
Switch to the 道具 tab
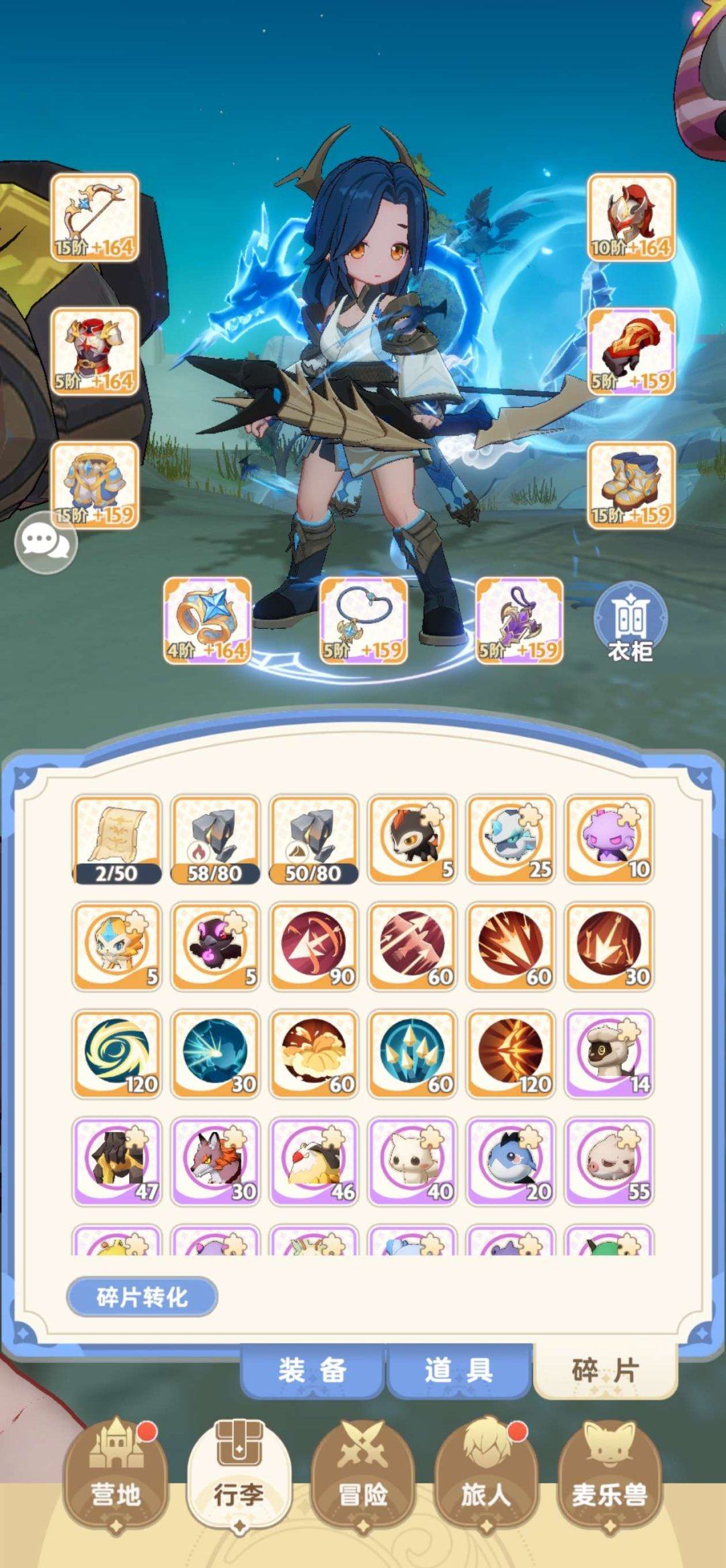click(x=459, y=1370)
